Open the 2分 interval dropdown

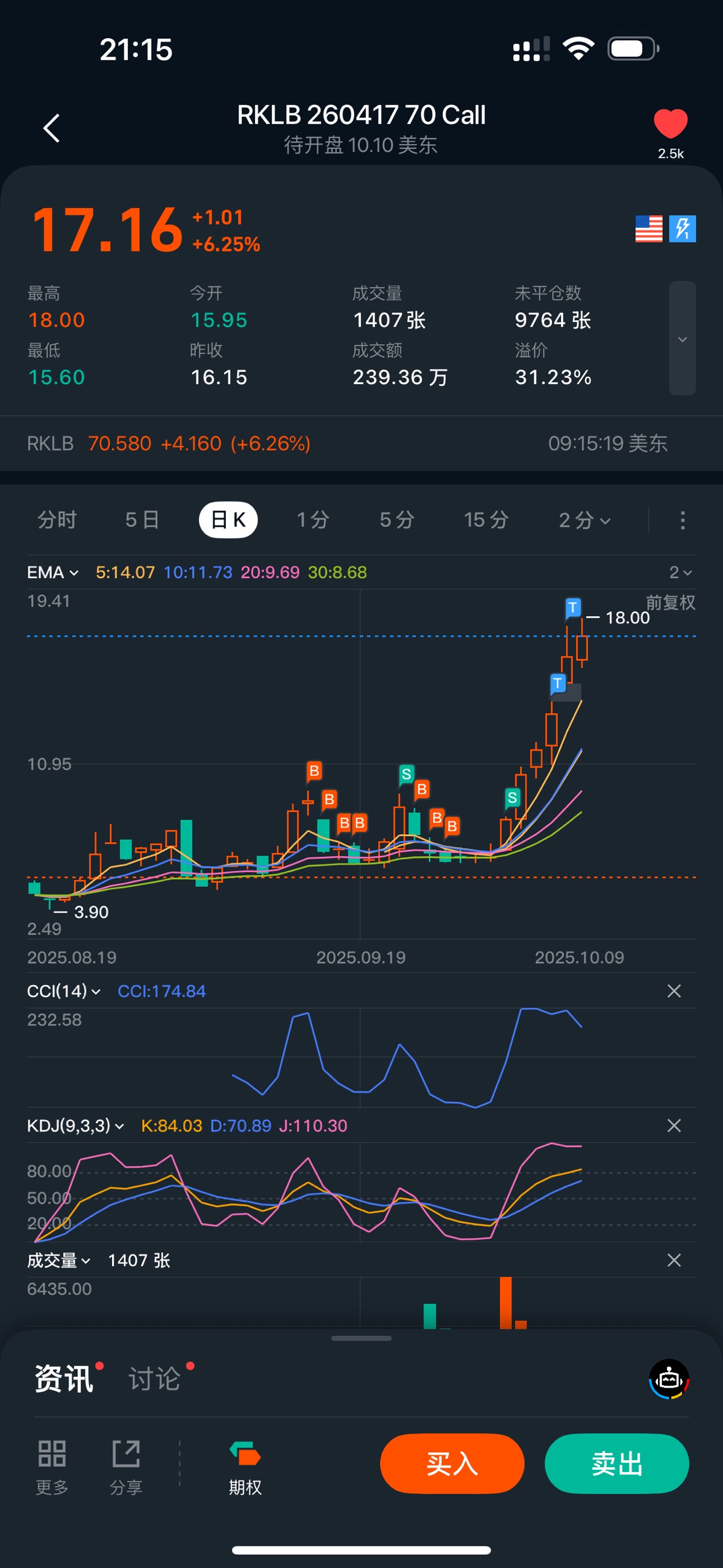click(x=584, y=520)
